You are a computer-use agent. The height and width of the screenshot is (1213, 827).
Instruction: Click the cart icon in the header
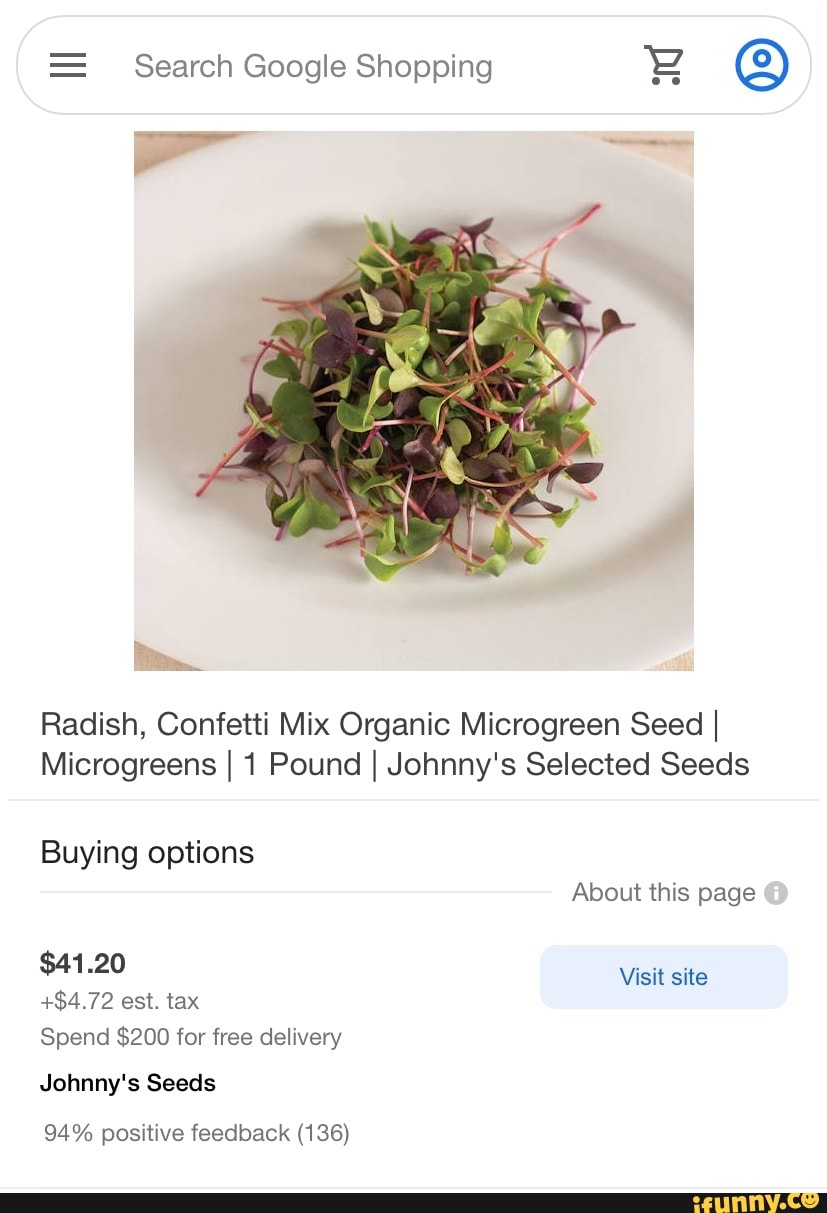(x=664, y=65)
